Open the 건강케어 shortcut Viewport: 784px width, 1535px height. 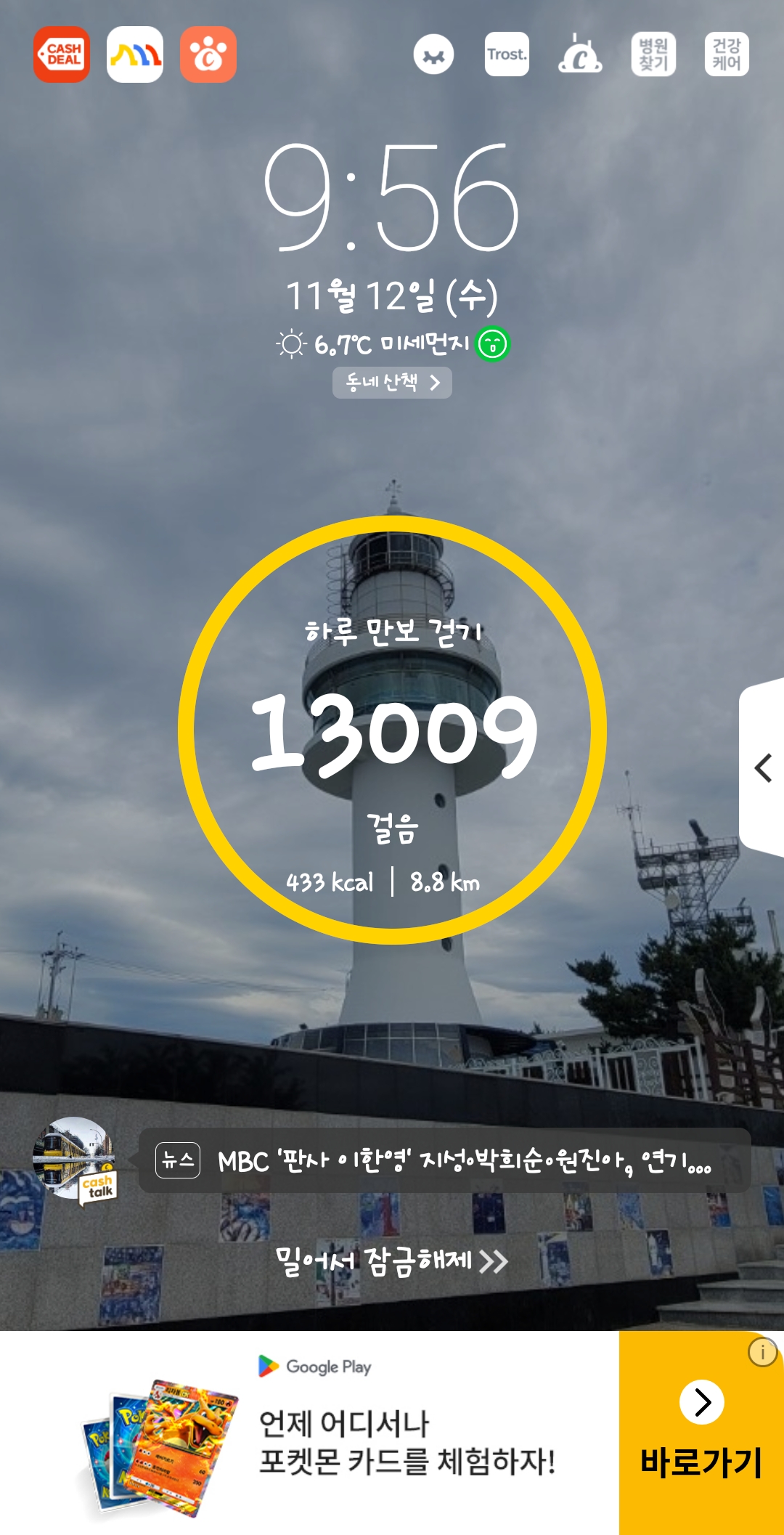click(727, 54)
